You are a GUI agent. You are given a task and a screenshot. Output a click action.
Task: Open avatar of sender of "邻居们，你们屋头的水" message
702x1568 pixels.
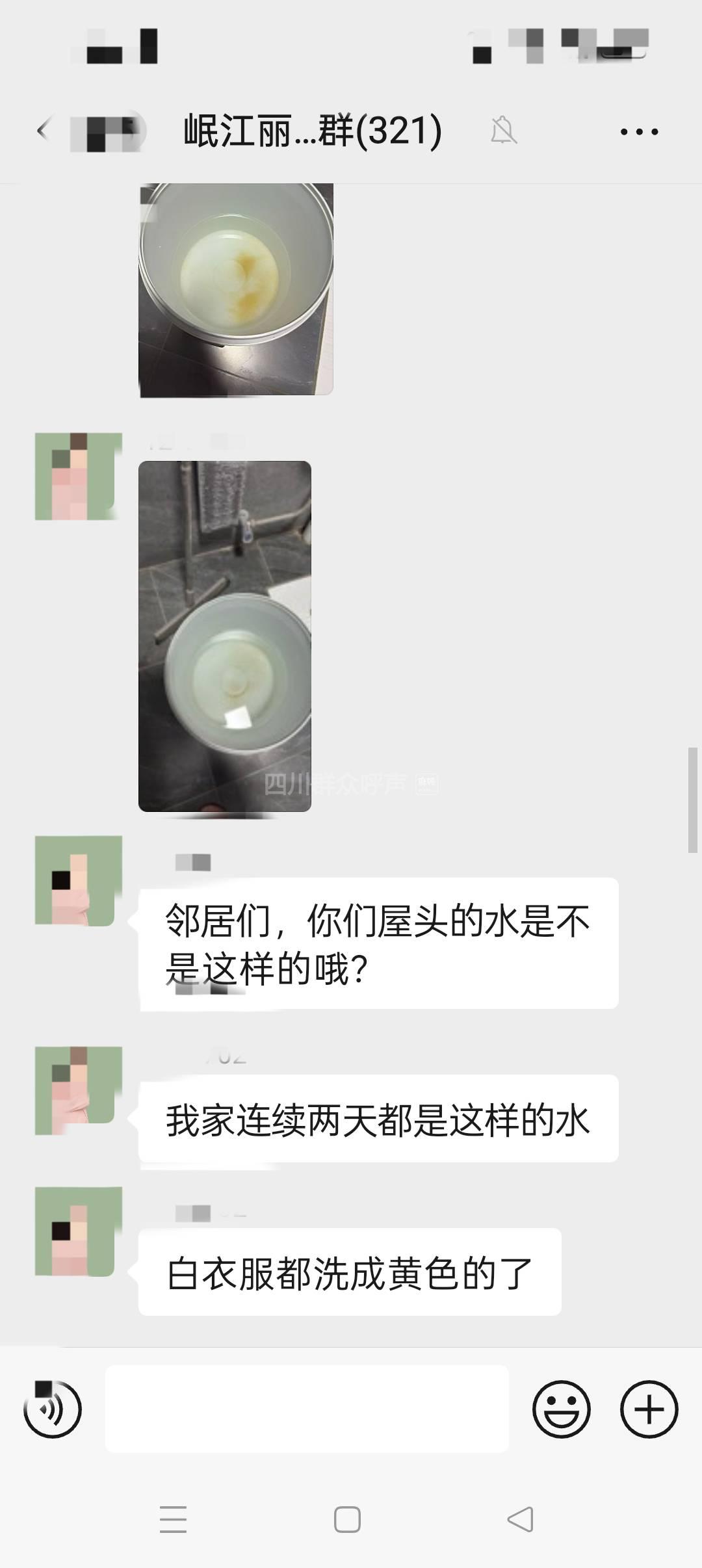pyautogui.click(x=78, y=880)
